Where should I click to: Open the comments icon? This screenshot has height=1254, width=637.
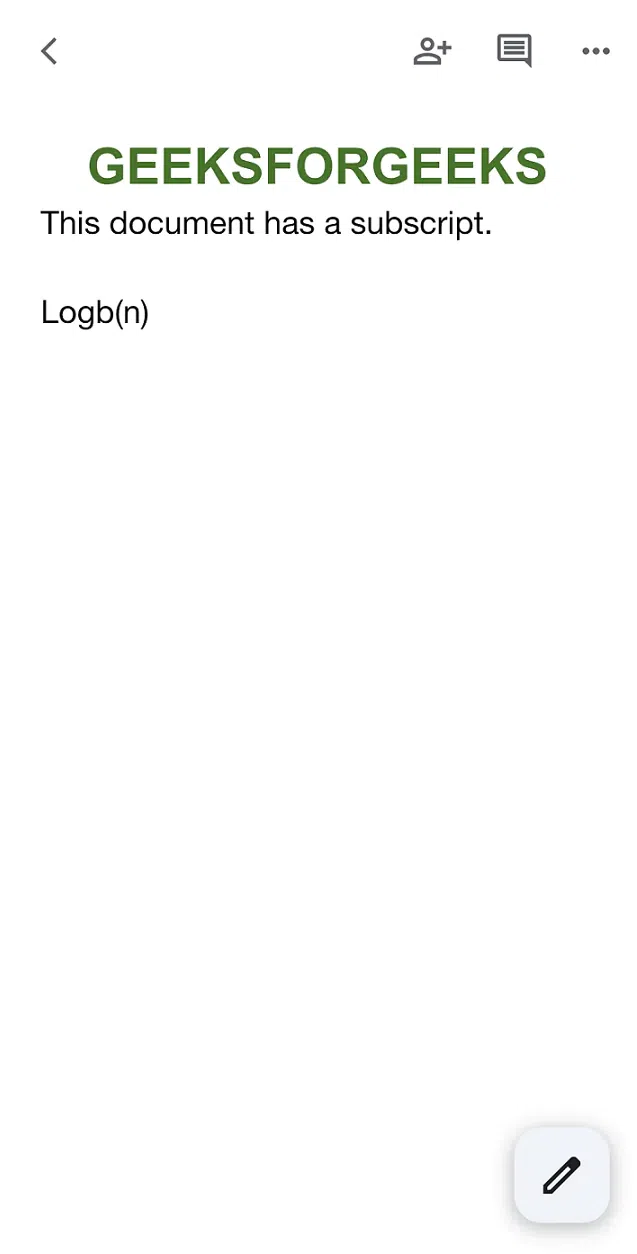(514, 51)
